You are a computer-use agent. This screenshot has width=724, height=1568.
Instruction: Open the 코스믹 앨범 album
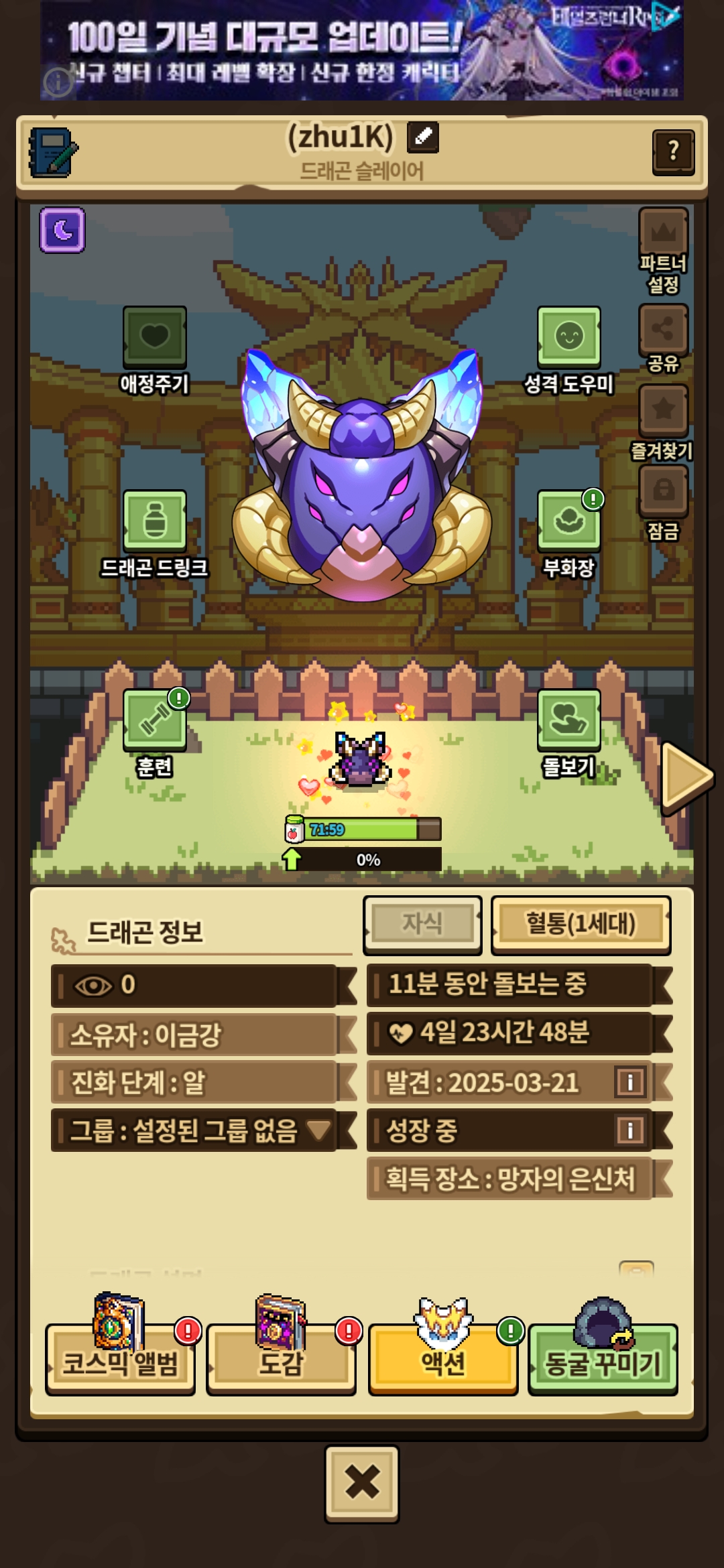121,1362
